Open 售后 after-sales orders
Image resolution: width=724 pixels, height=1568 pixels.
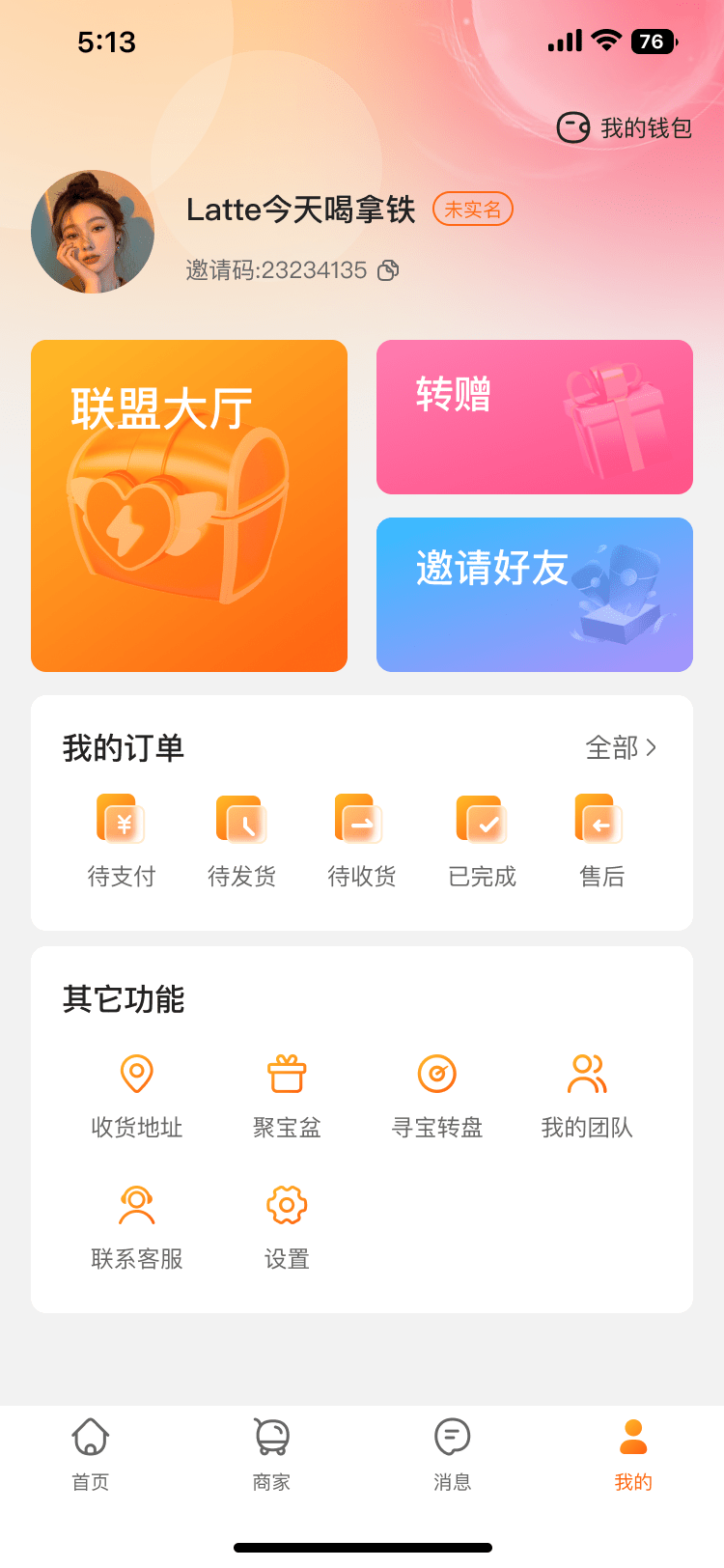pos(601,840)
